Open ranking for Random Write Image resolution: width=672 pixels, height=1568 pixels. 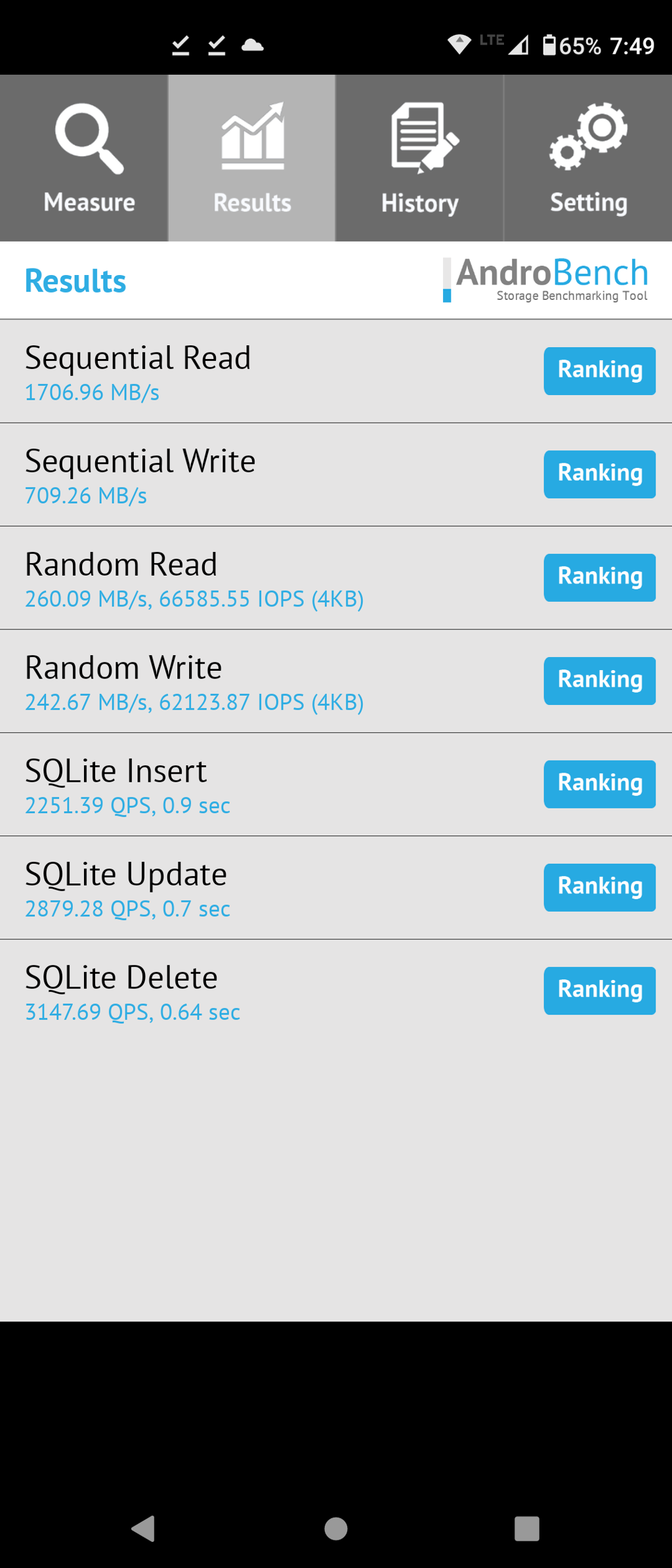click(x=599, y=681)
